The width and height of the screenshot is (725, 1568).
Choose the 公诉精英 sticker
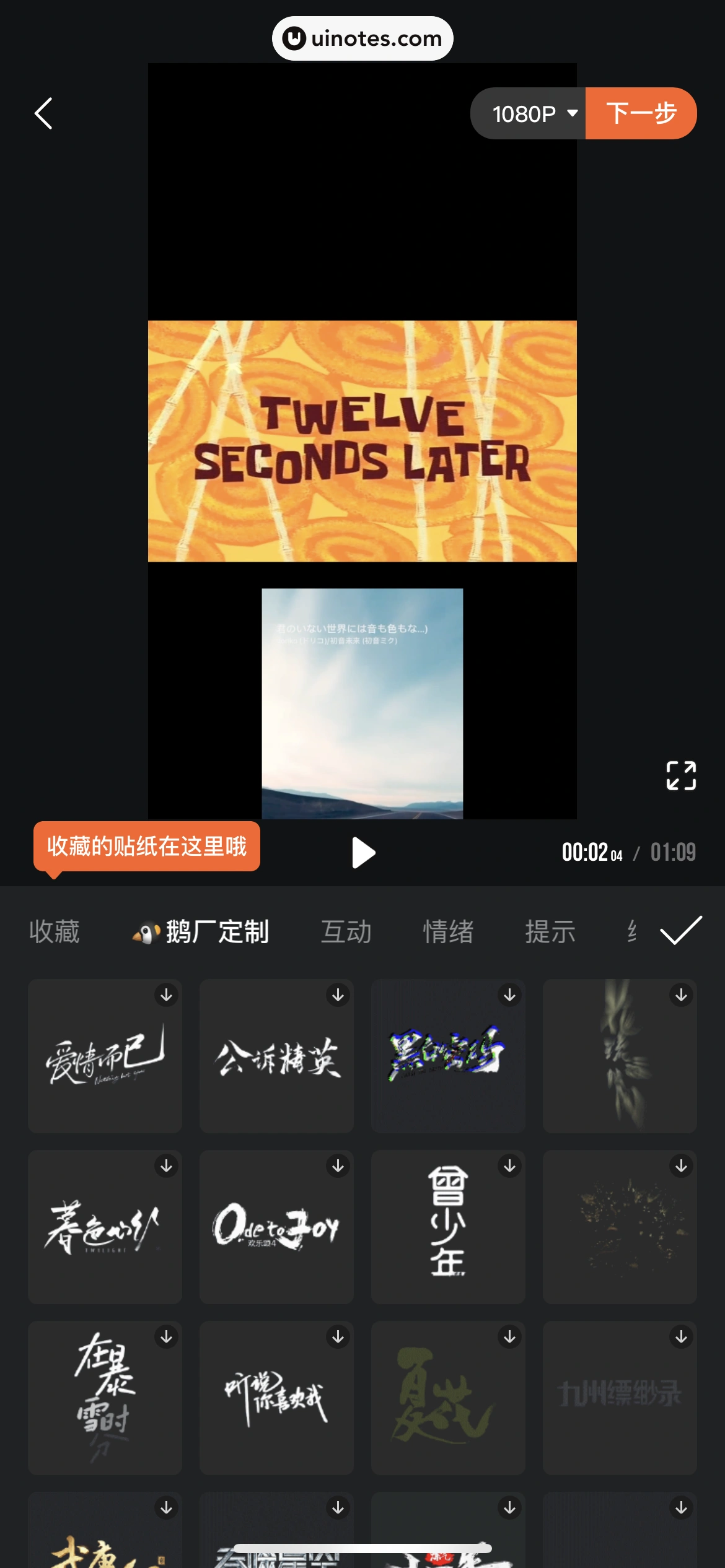276,1056
